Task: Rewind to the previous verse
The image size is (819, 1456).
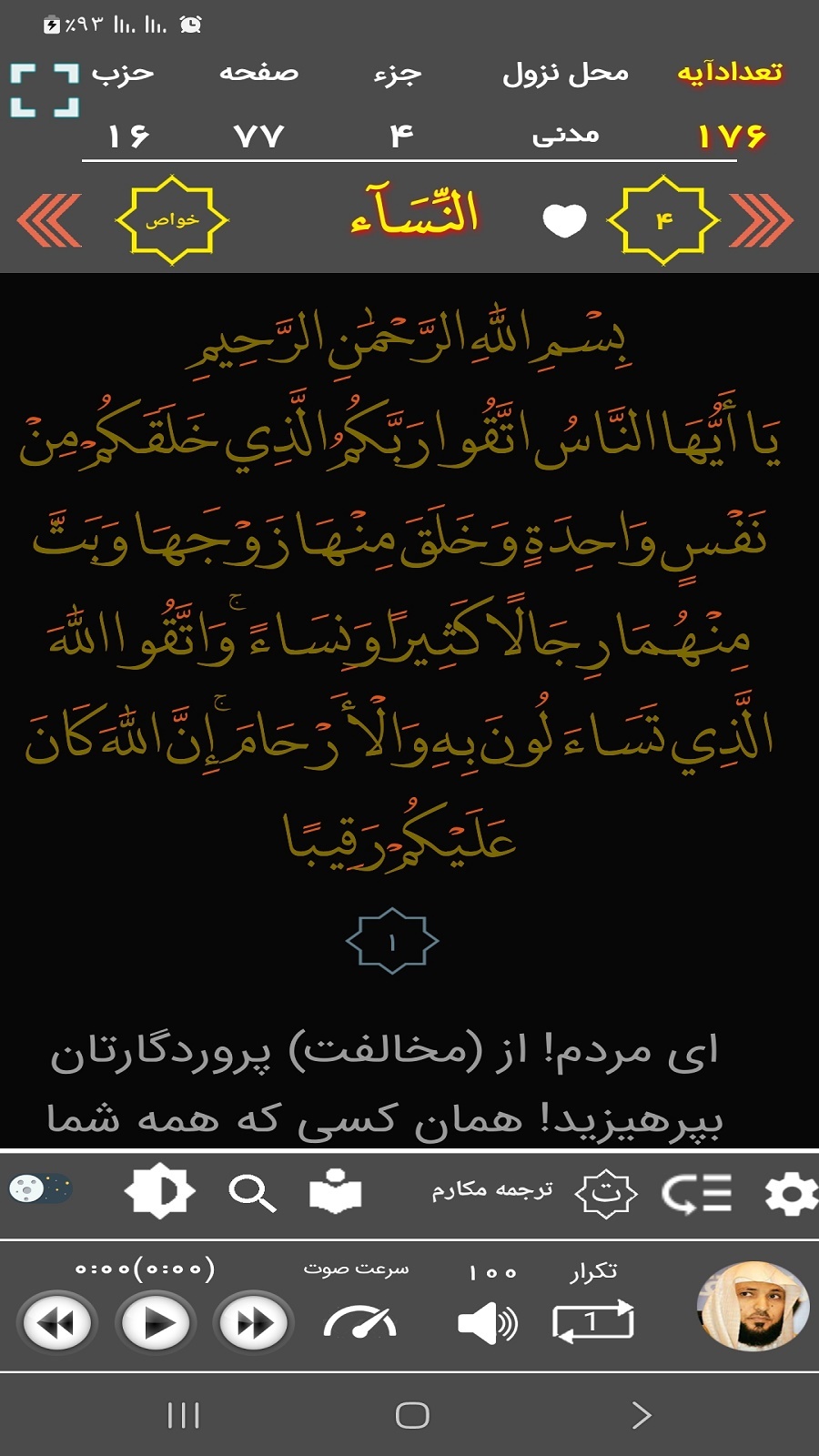Action: pyautogui.click(x=57, y=1322)
